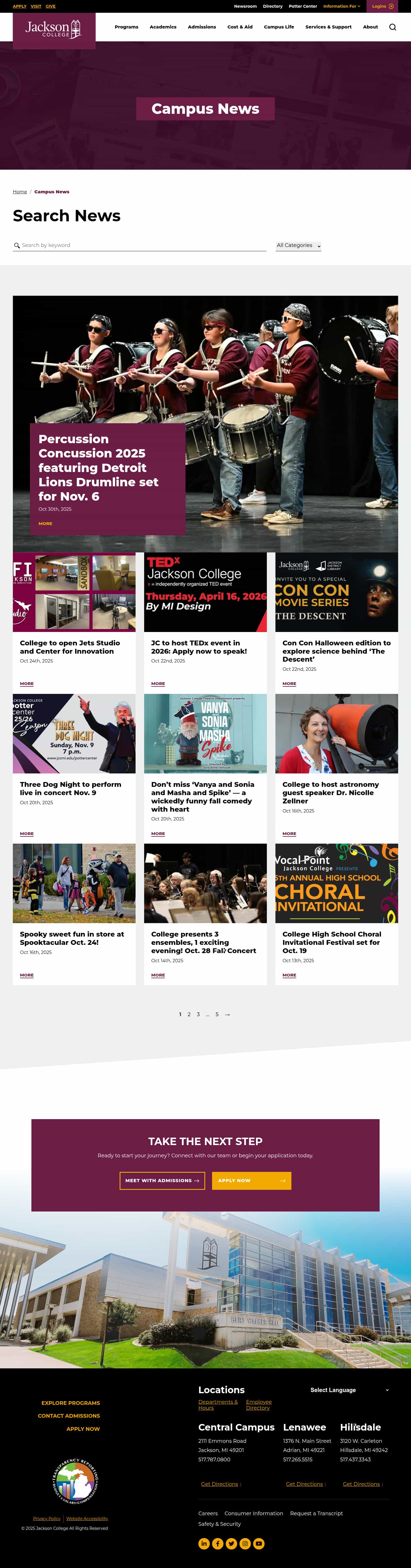Tap the Apply Now yellow button
This screenshot has width=411, height=1568.
pyautogui.click(x=251, y=1180)
